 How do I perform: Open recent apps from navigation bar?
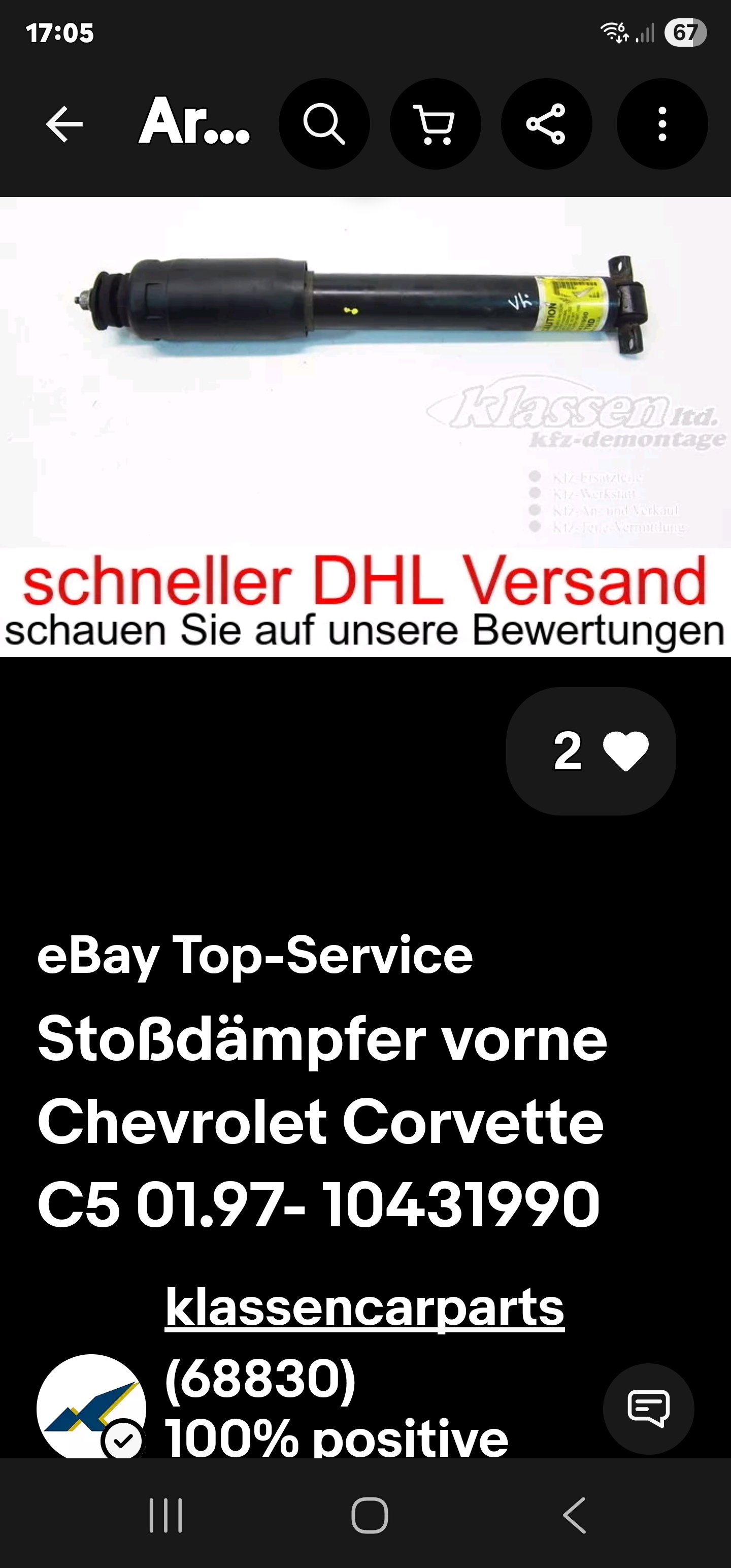[x=165, y=1515]
